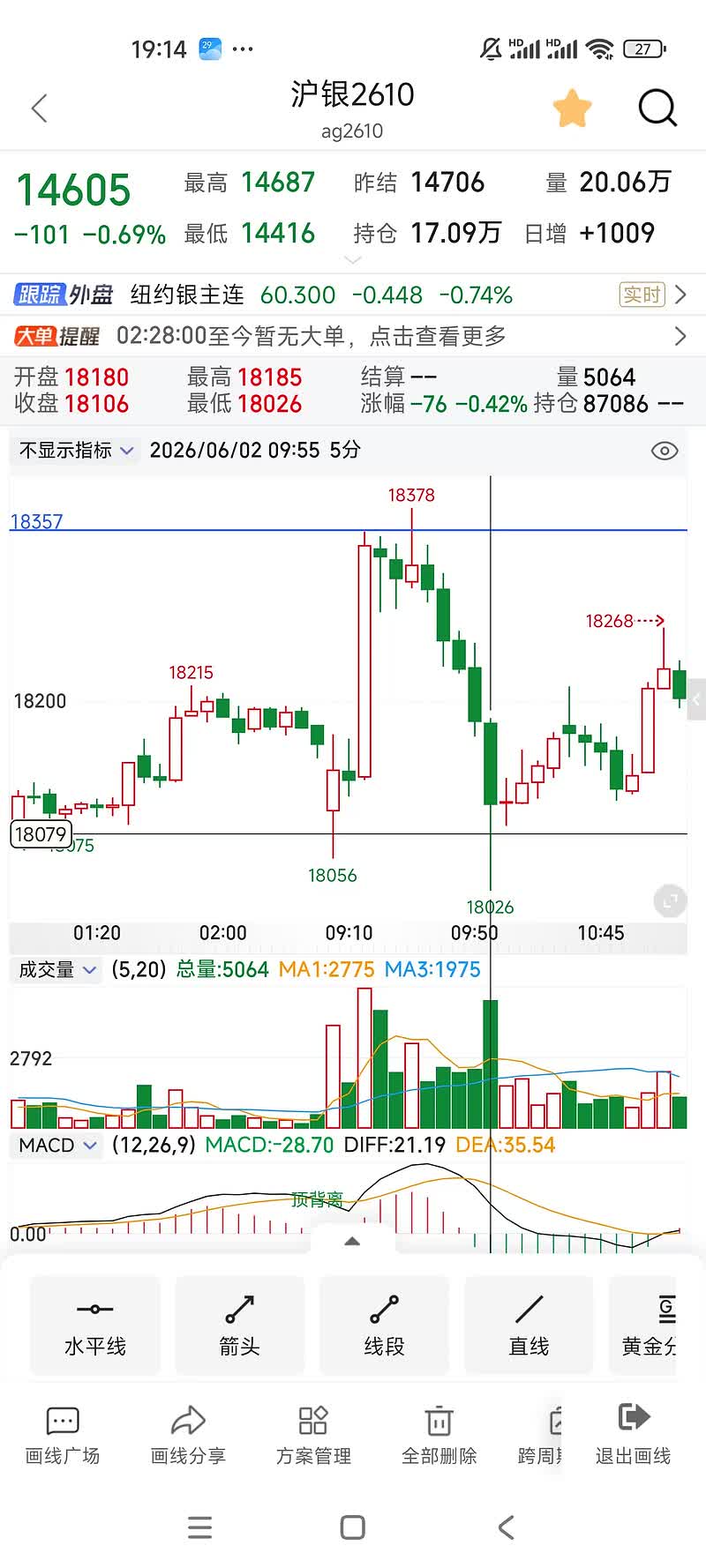Open 方案管理
Viewport: 706px width, 1568px height.
(313, 1436)
